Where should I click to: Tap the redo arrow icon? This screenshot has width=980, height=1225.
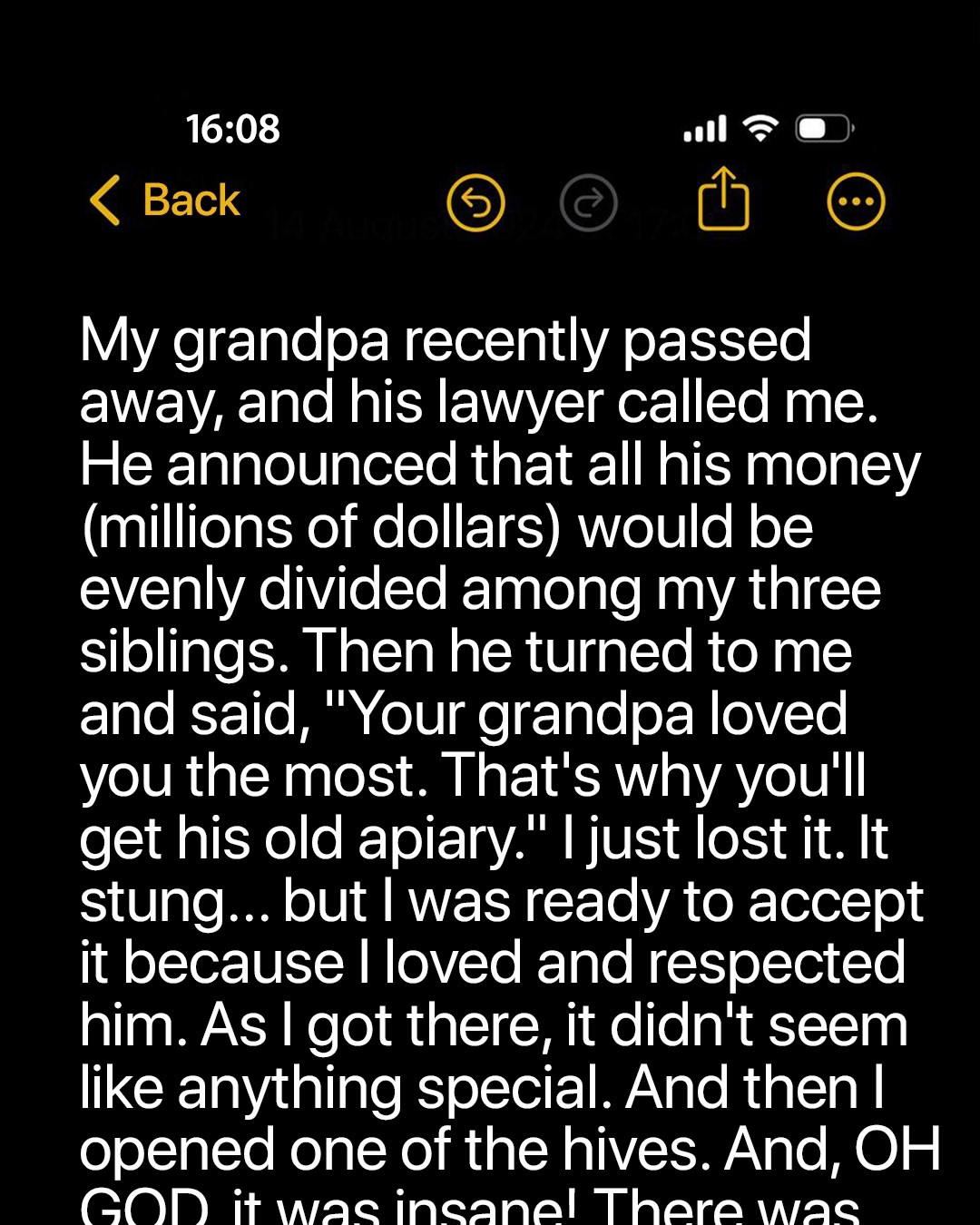coord(588,203)
